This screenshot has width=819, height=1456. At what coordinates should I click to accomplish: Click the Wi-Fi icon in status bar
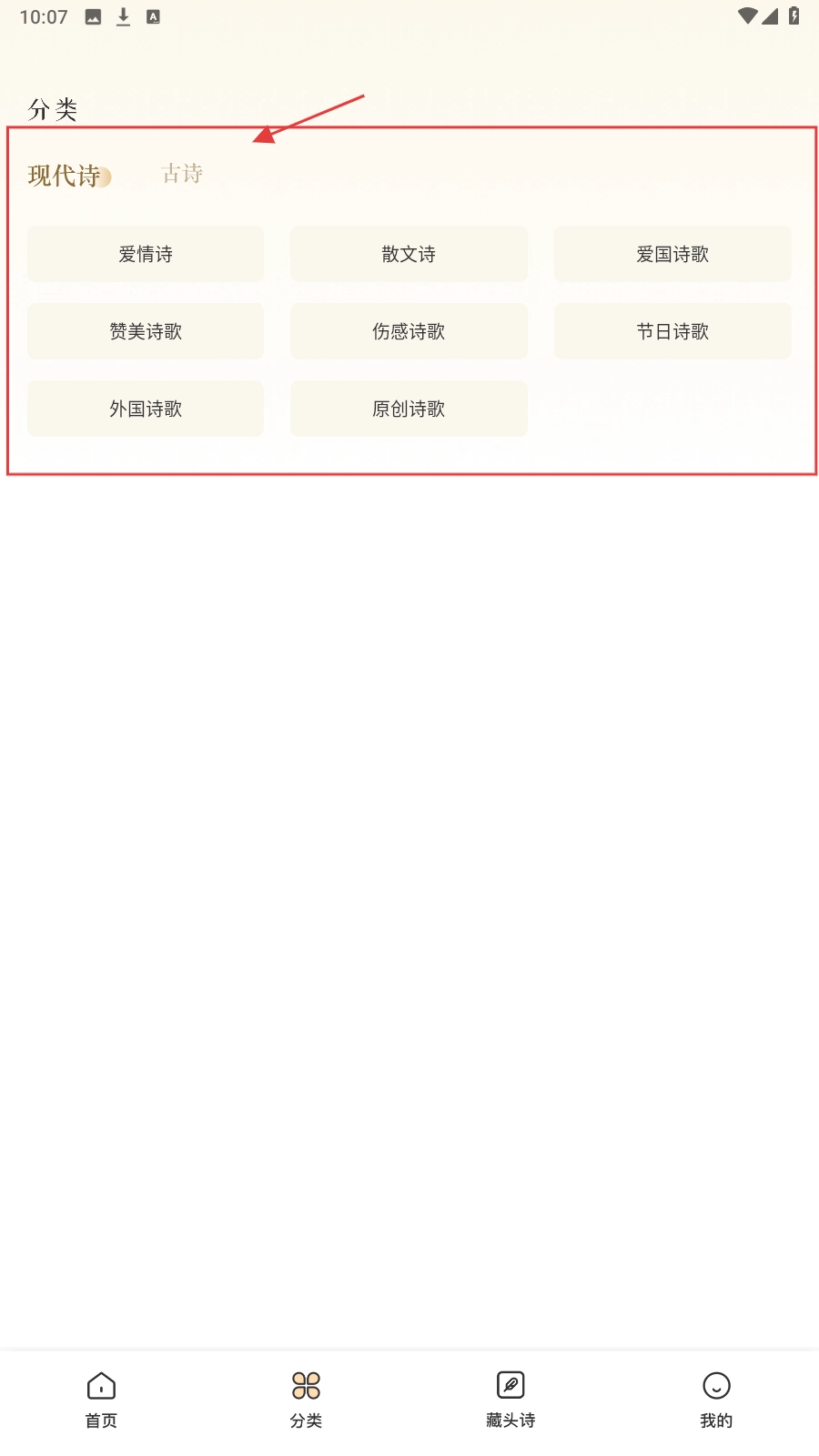click(748, 15)
